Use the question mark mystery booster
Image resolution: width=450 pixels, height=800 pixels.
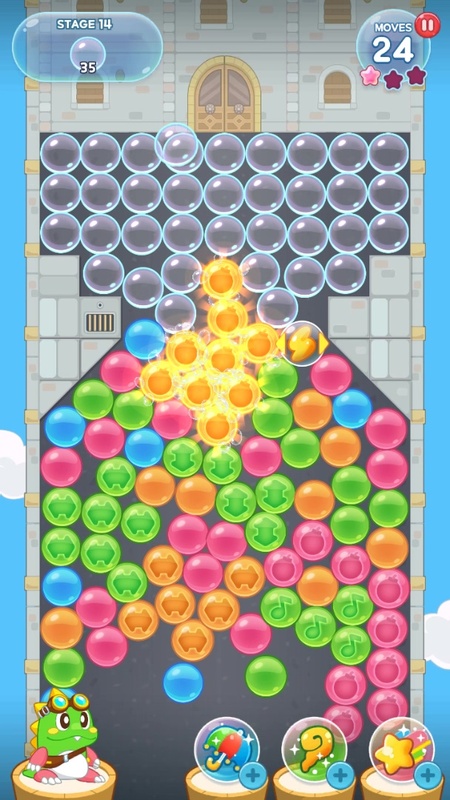tap(314, 749)
